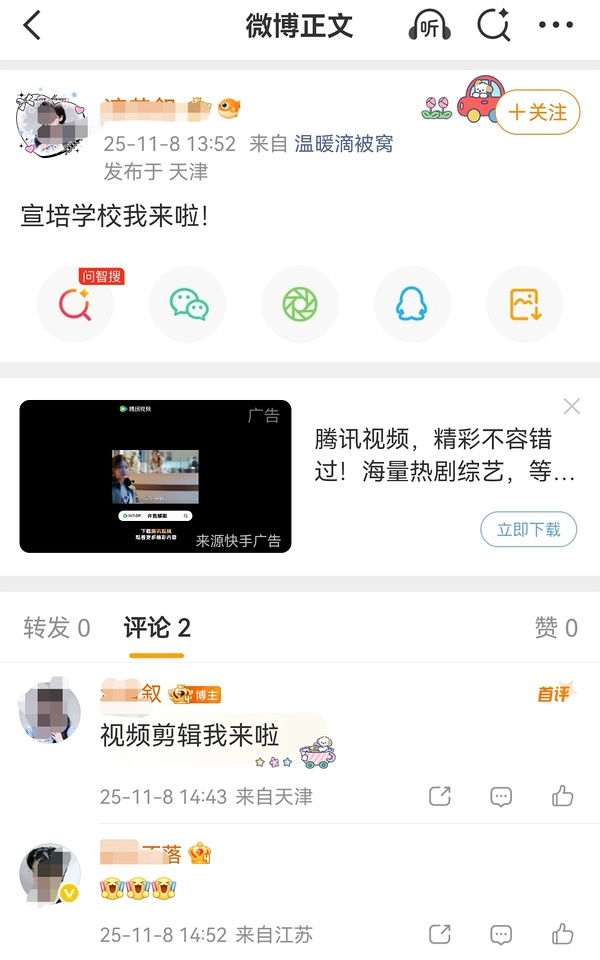Tap the headphone listen icon

pyautogui.click(x=429, y=26)
